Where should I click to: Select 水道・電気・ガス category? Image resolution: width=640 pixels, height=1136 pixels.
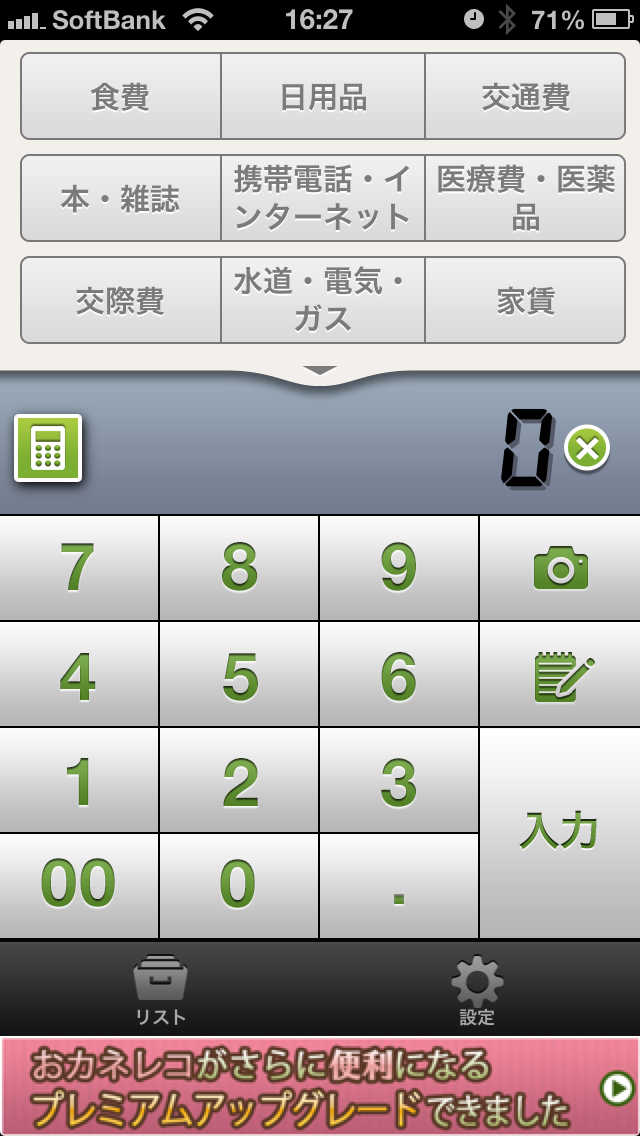(323, 301)
